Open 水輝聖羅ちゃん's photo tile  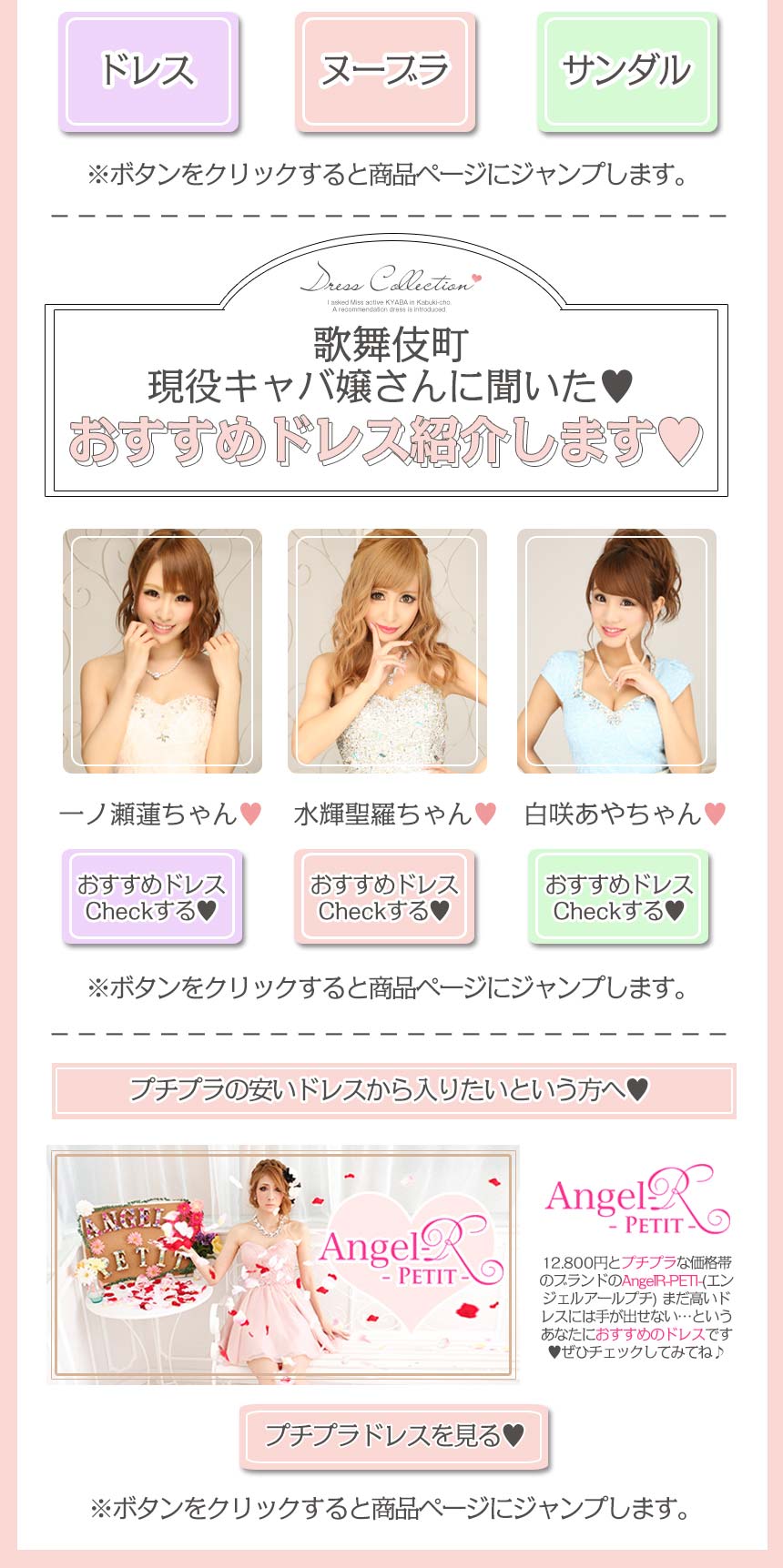click(x=387, y=651)
